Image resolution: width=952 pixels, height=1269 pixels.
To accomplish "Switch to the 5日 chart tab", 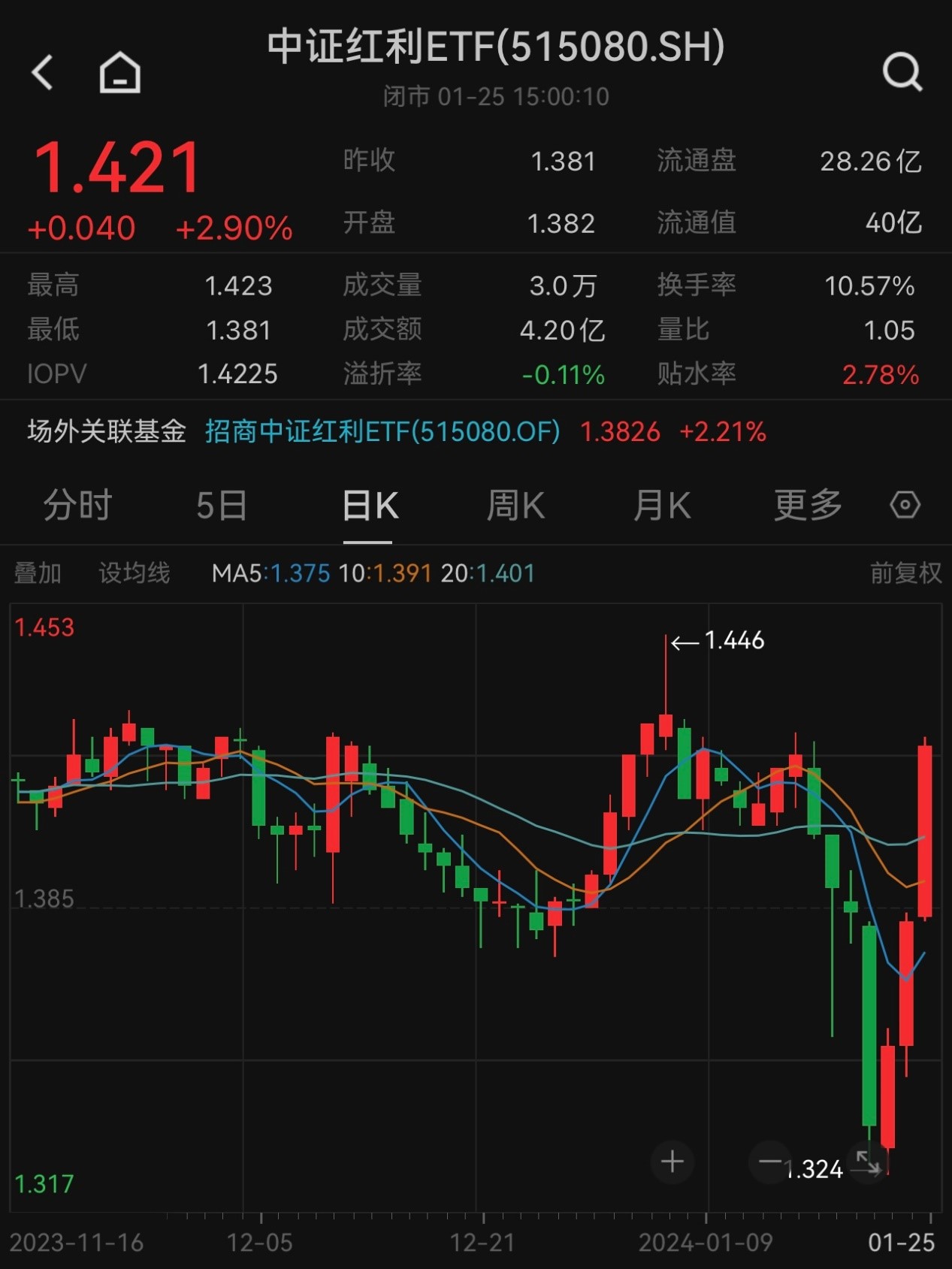I will tap(222, 506).
